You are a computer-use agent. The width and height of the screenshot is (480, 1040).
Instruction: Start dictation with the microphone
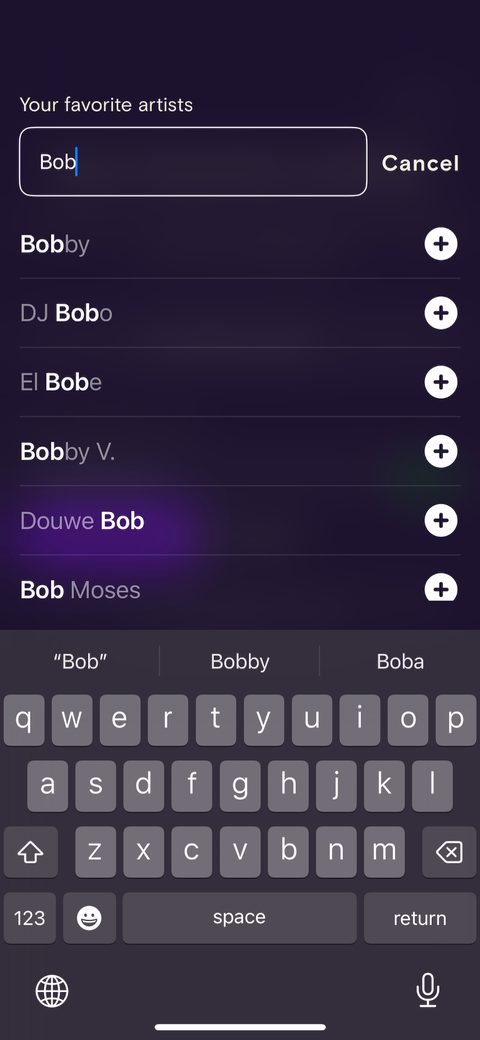click(428, 990)
